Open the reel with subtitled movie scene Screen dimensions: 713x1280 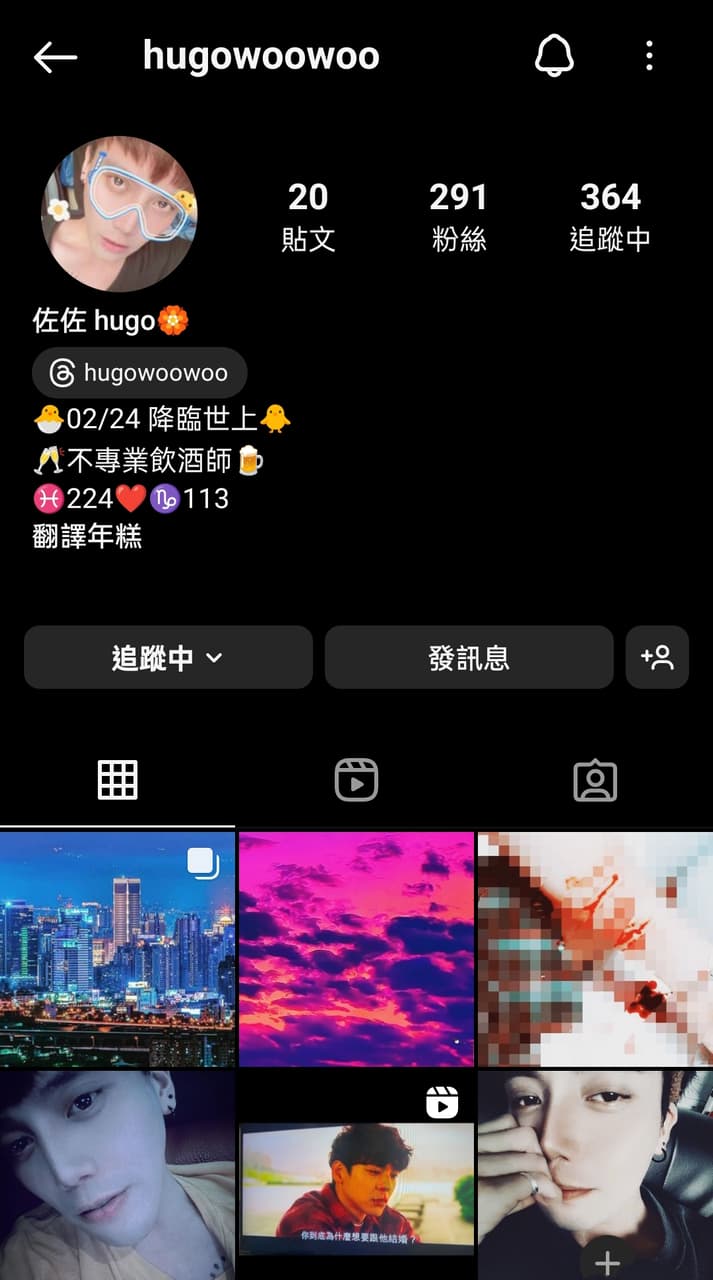[x=356, y=1175]
